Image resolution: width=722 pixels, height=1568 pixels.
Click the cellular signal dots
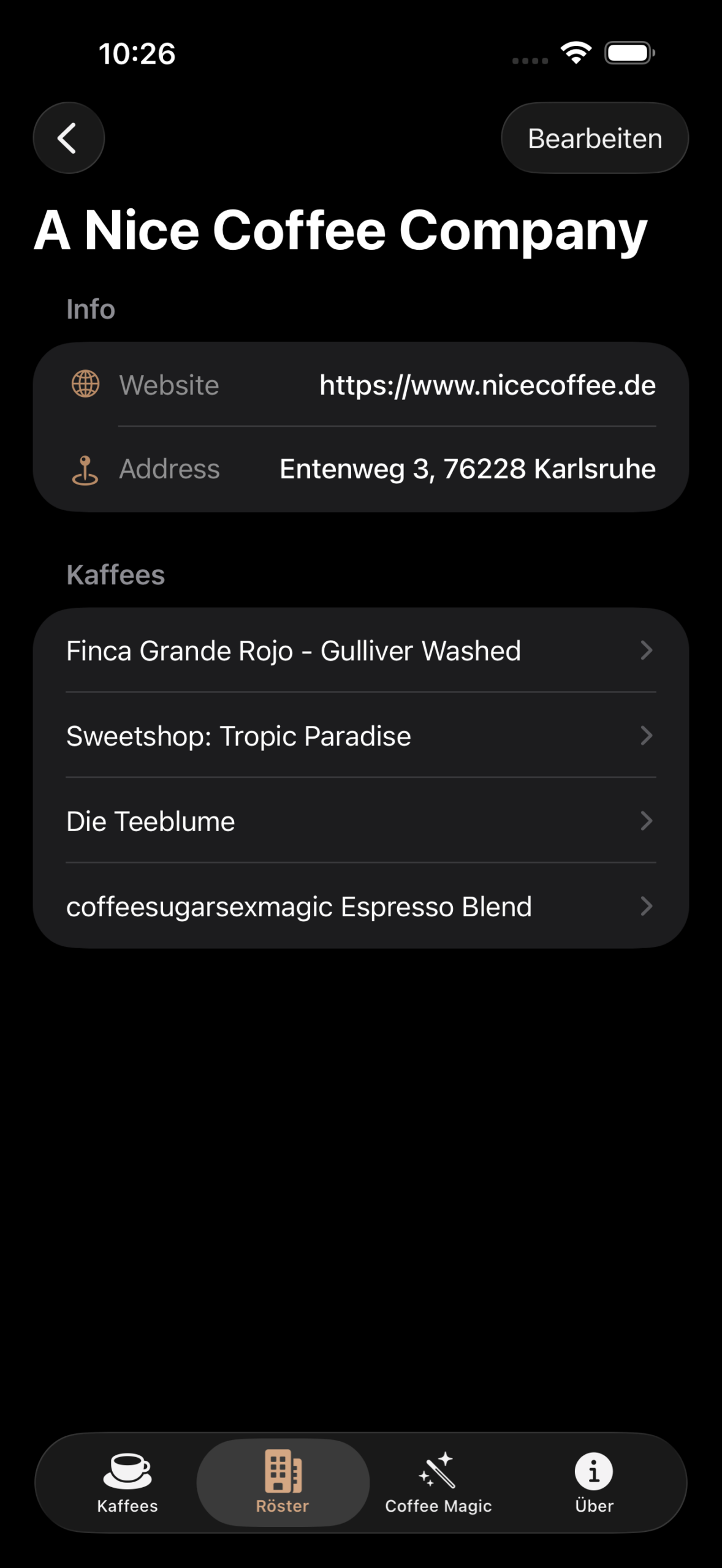coord(530,59)
